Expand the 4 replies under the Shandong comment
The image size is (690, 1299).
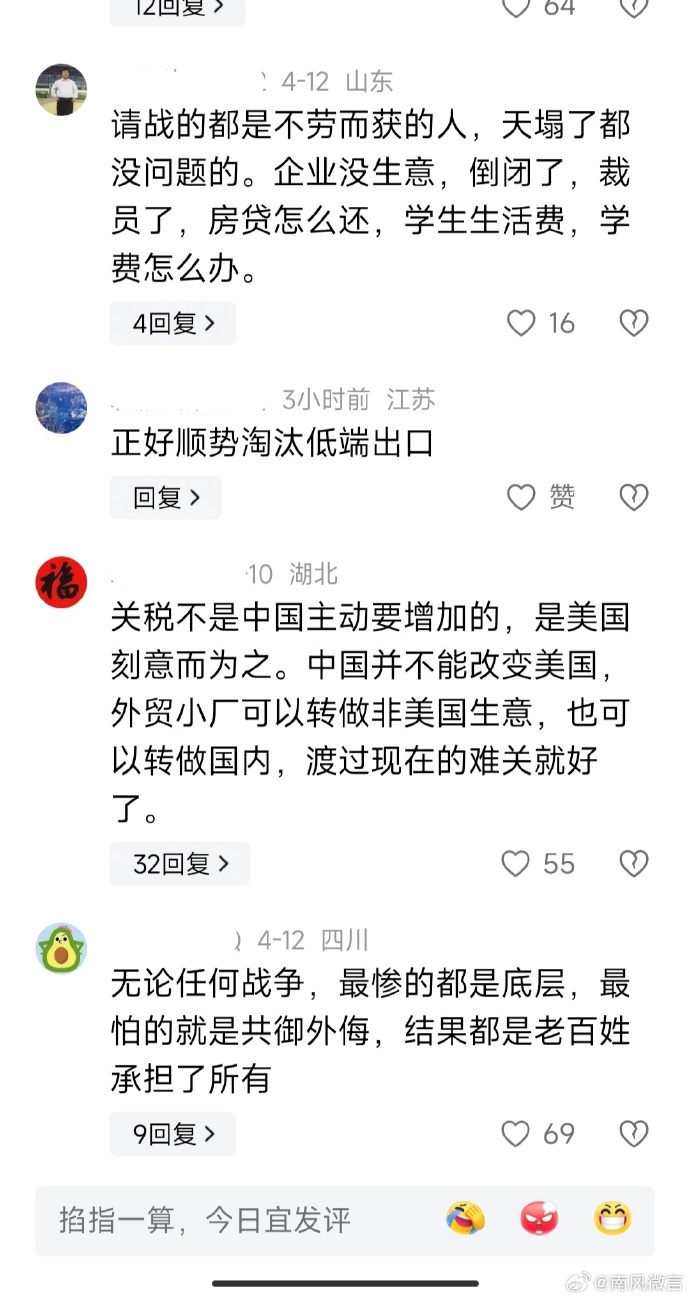point(172,323)
